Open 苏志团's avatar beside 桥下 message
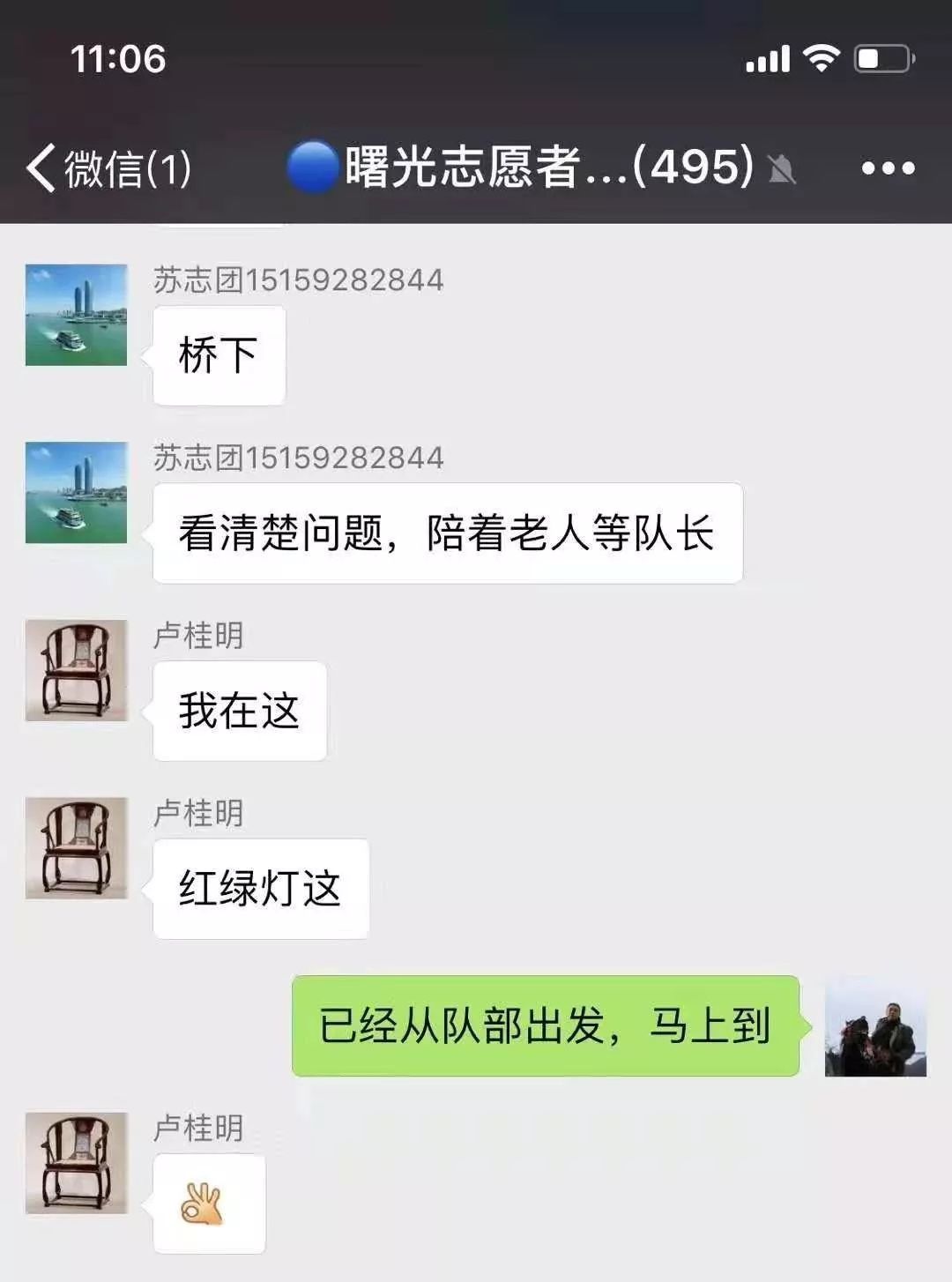 pyautogui.click(x=76, y=315)
